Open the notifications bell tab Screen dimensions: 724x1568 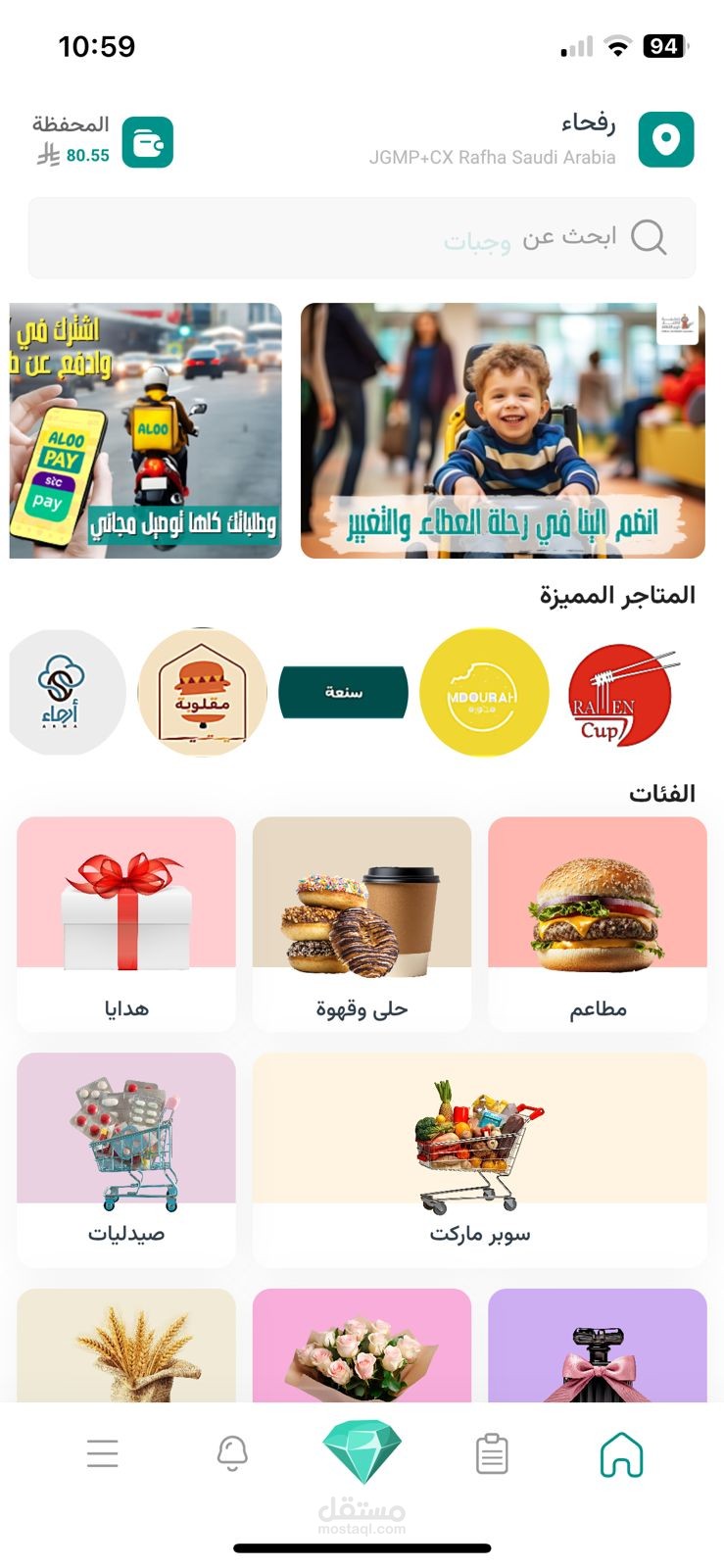click(232, 1454)
